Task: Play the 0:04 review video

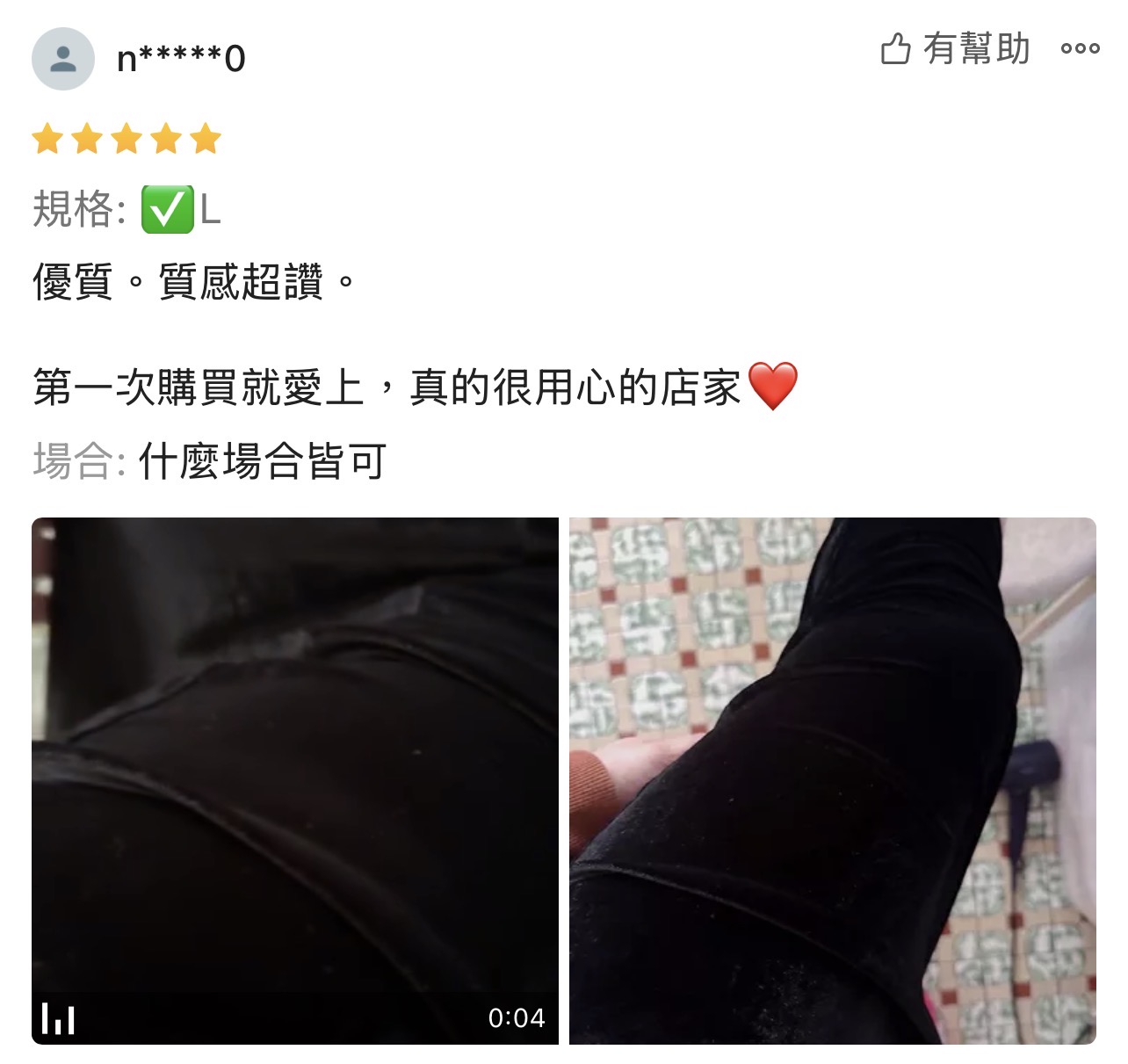Action: 295,781
